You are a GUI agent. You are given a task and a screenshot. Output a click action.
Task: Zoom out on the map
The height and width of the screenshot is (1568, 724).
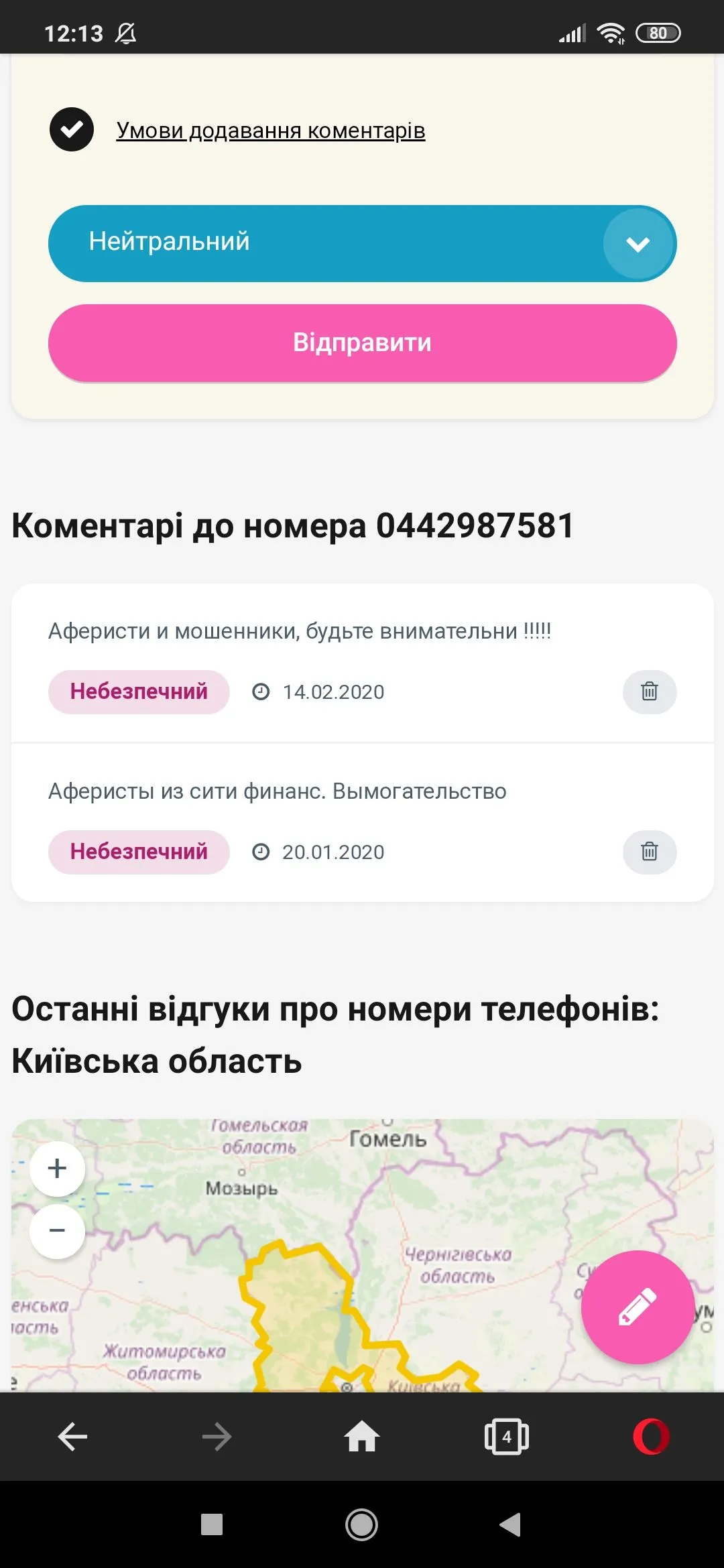pyautogui.click(x=58, y=1230)
